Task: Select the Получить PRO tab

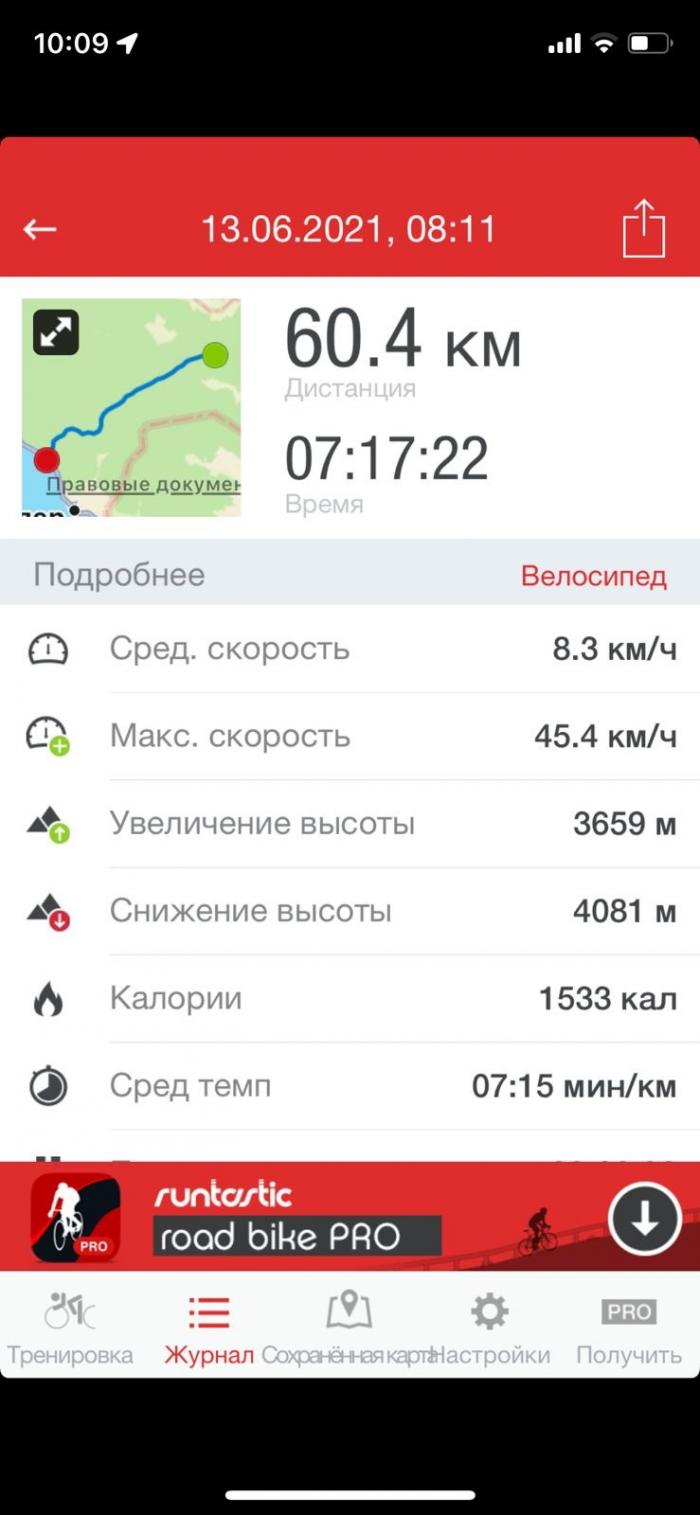Action: [x=628, y=1329]
